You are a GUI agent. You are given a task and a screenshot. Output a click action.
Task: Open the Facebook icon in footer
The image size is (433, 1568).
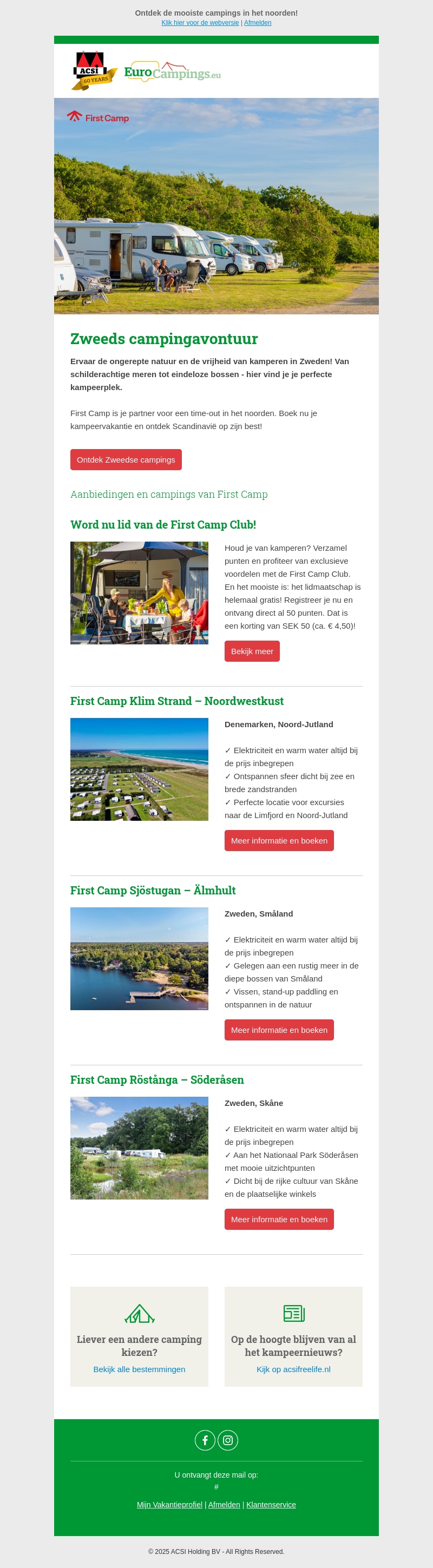[x=205, y=1440]
